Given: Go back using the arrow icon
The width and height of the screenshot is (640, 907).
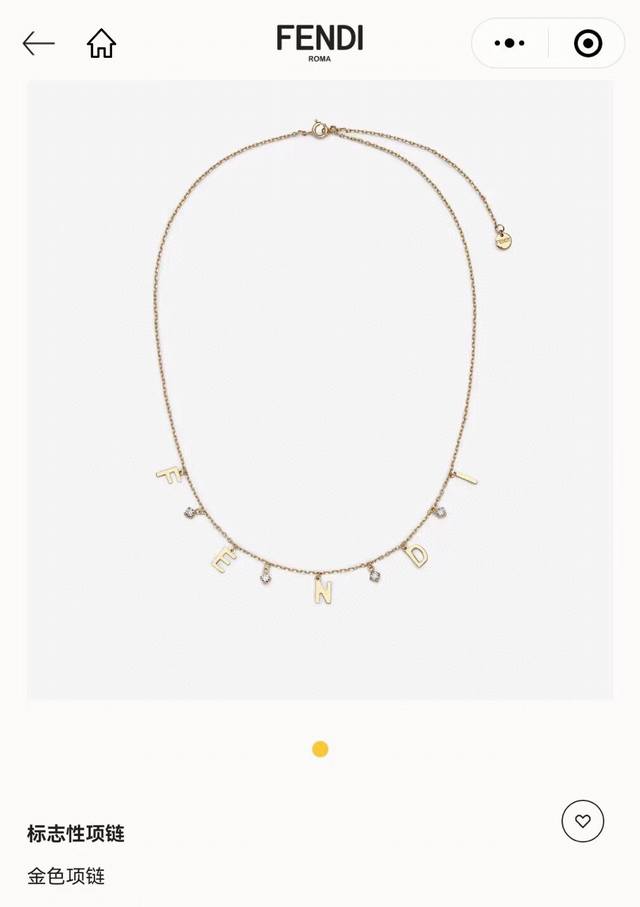Looking at the screenshot, I should click(x=38, y=43).
